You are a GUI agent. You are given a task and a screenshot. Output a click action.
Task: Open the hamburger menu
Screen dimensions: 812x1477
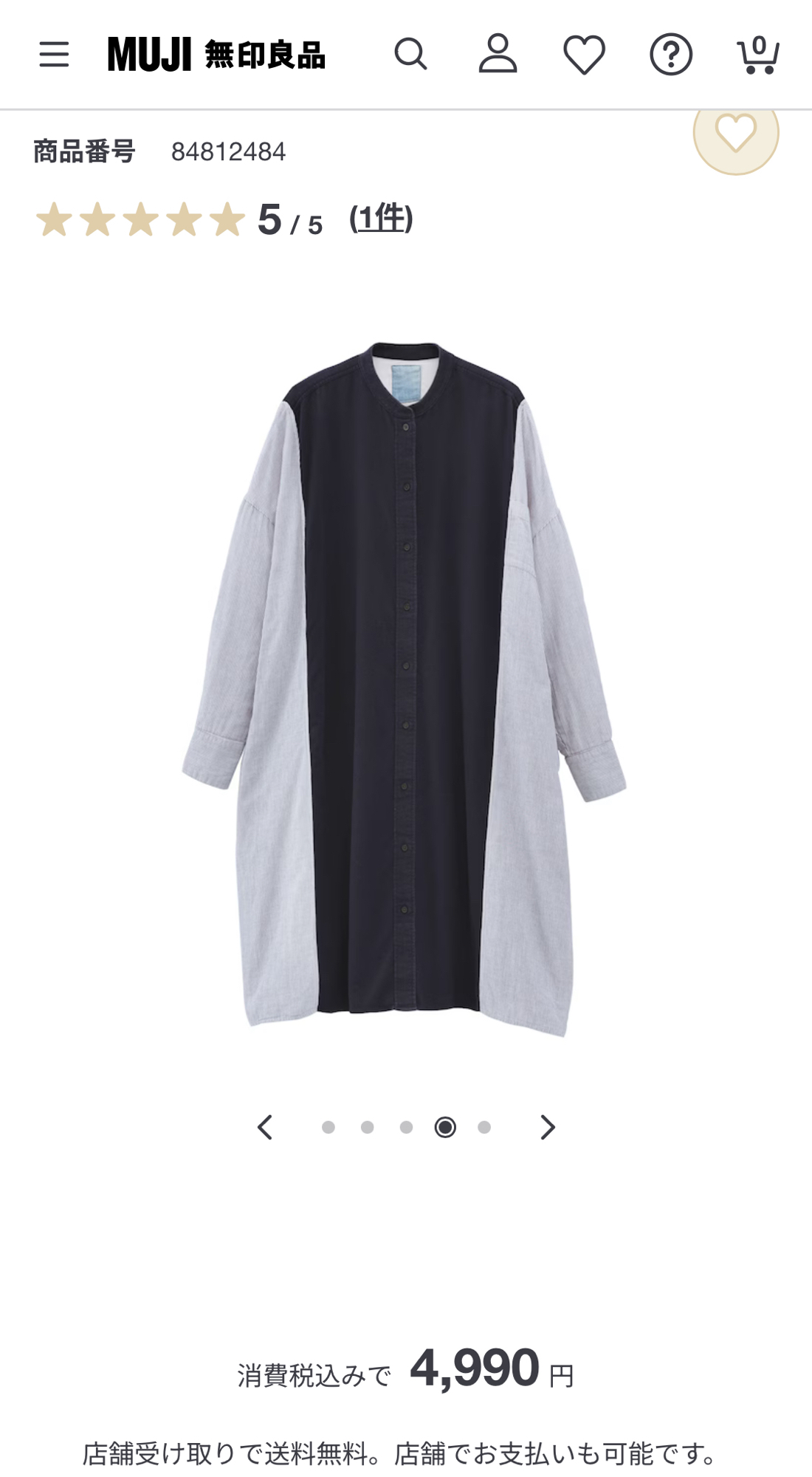click(54, 55)
